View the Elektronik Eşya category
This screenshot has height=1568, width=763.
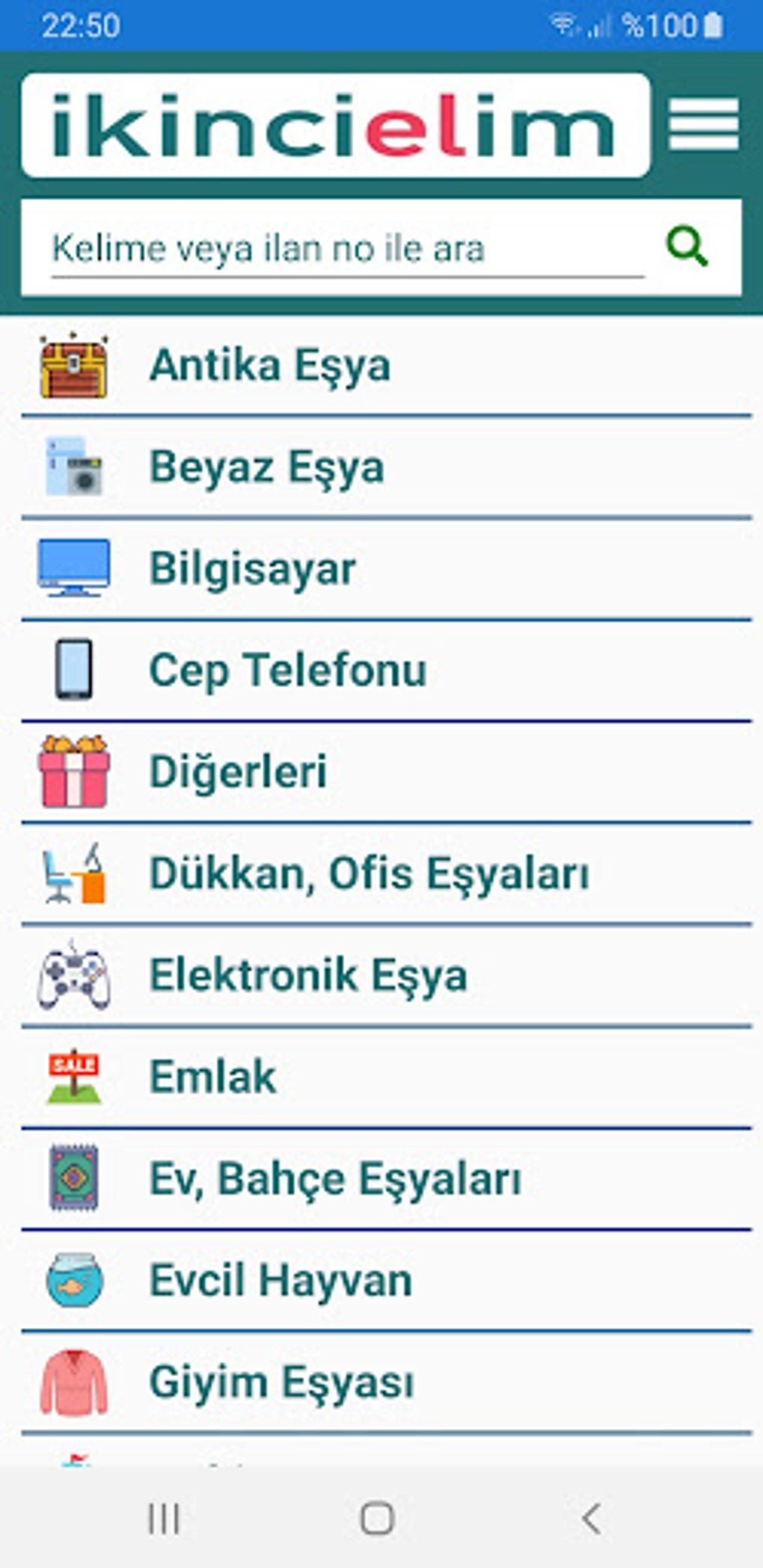307,975
